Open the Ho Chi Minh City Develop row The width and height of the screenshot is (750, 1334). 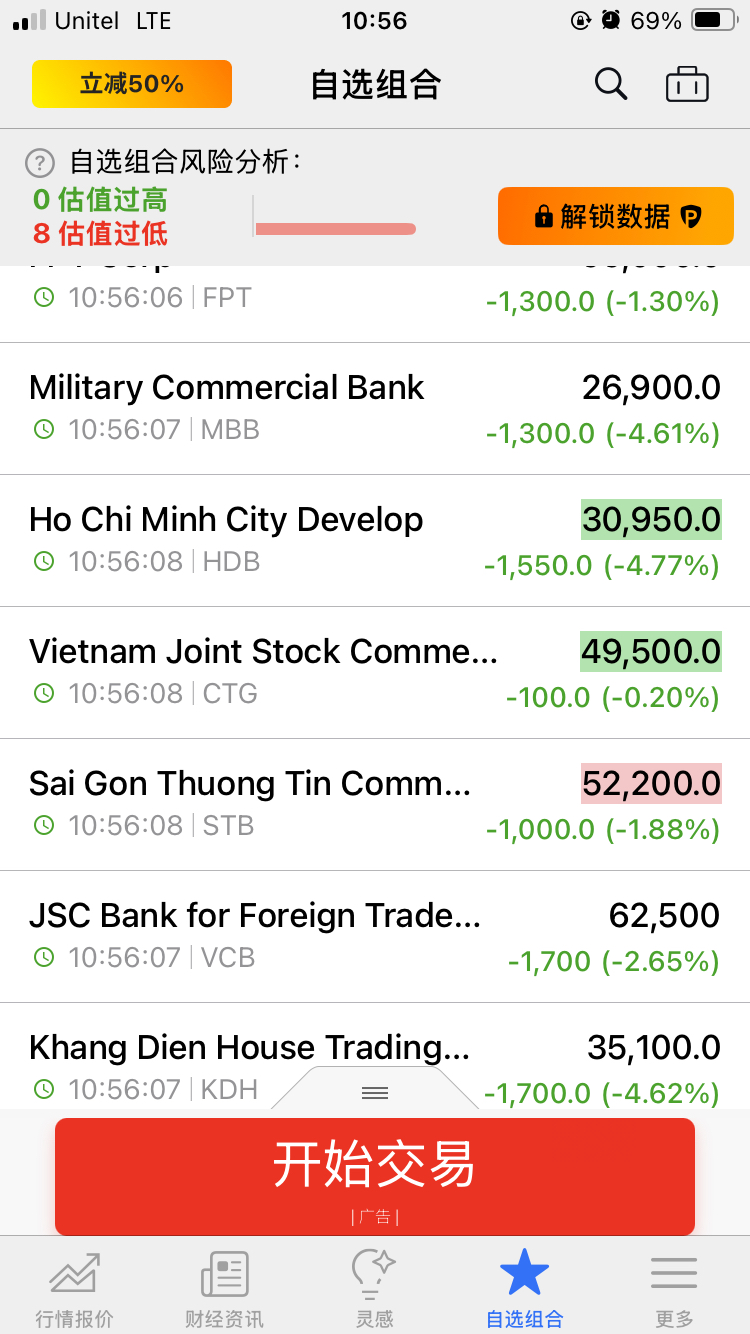pyautogui.click(x=375, y=541)
